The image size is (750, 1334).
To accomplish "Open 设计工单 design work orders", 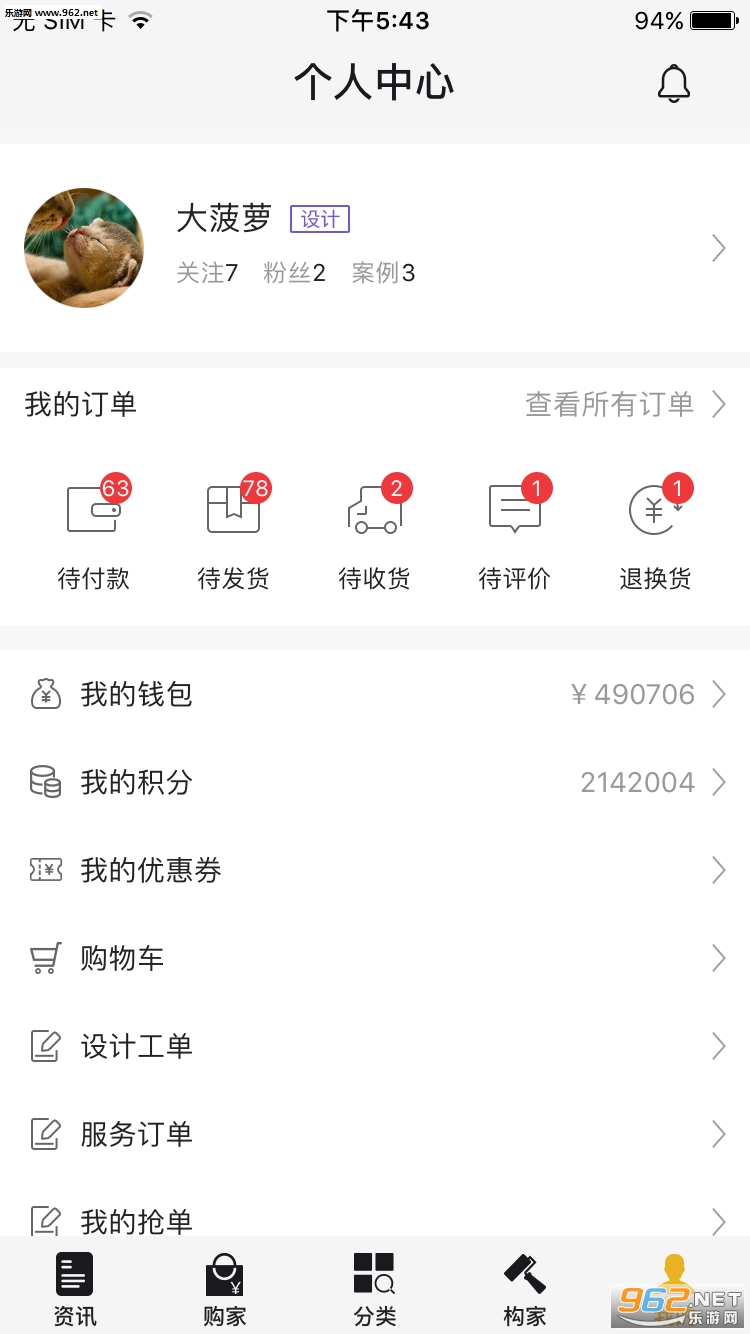I will 374,1046.
